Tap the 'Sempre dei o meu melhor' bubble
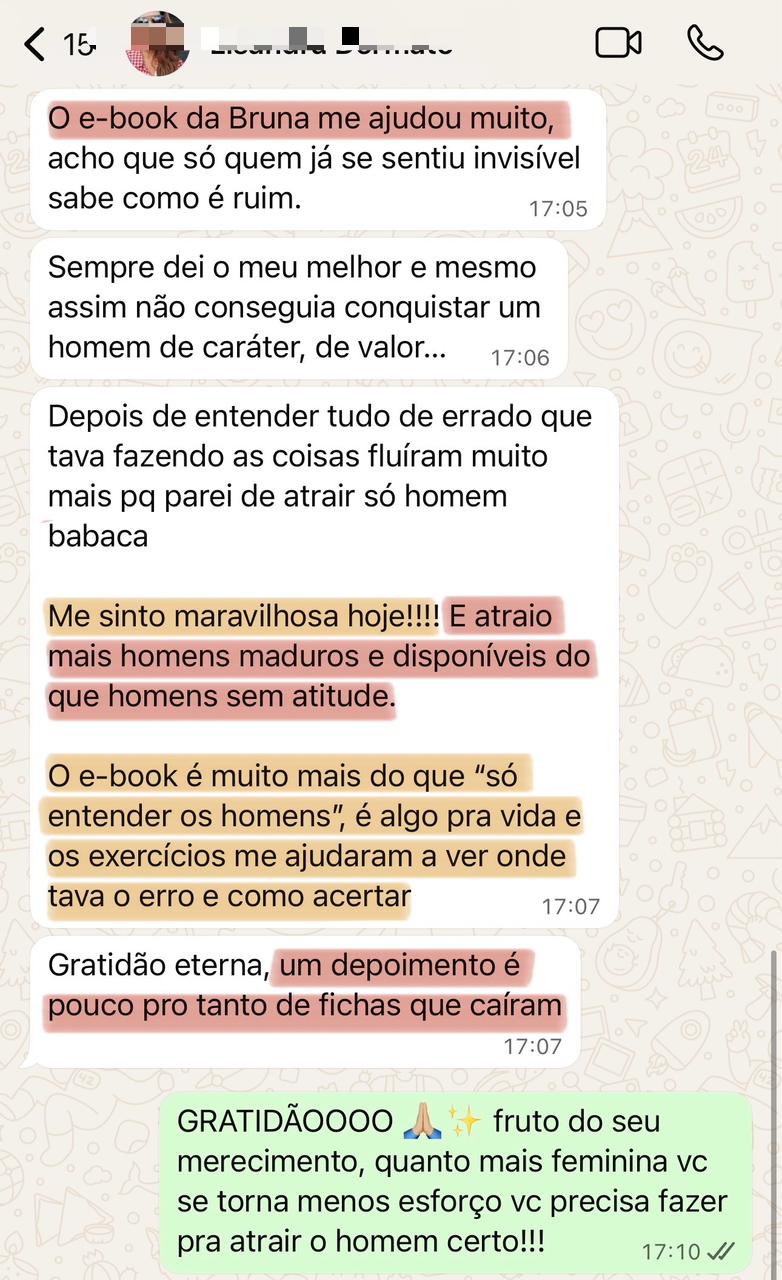 pos(300,306)
